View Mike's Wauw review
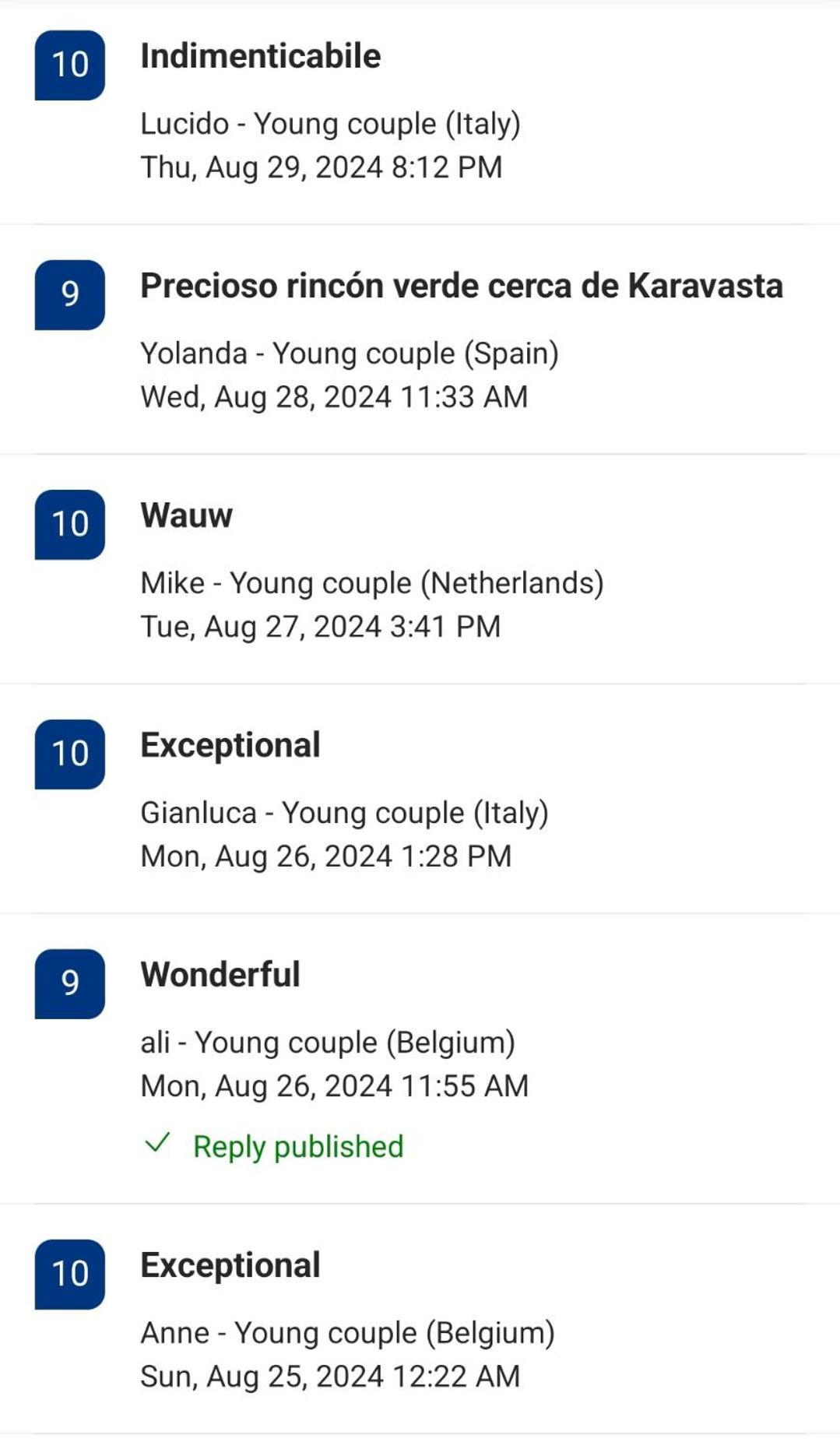Image resolution: width=840 pixels, height=1449 pixels. (187, 515)
